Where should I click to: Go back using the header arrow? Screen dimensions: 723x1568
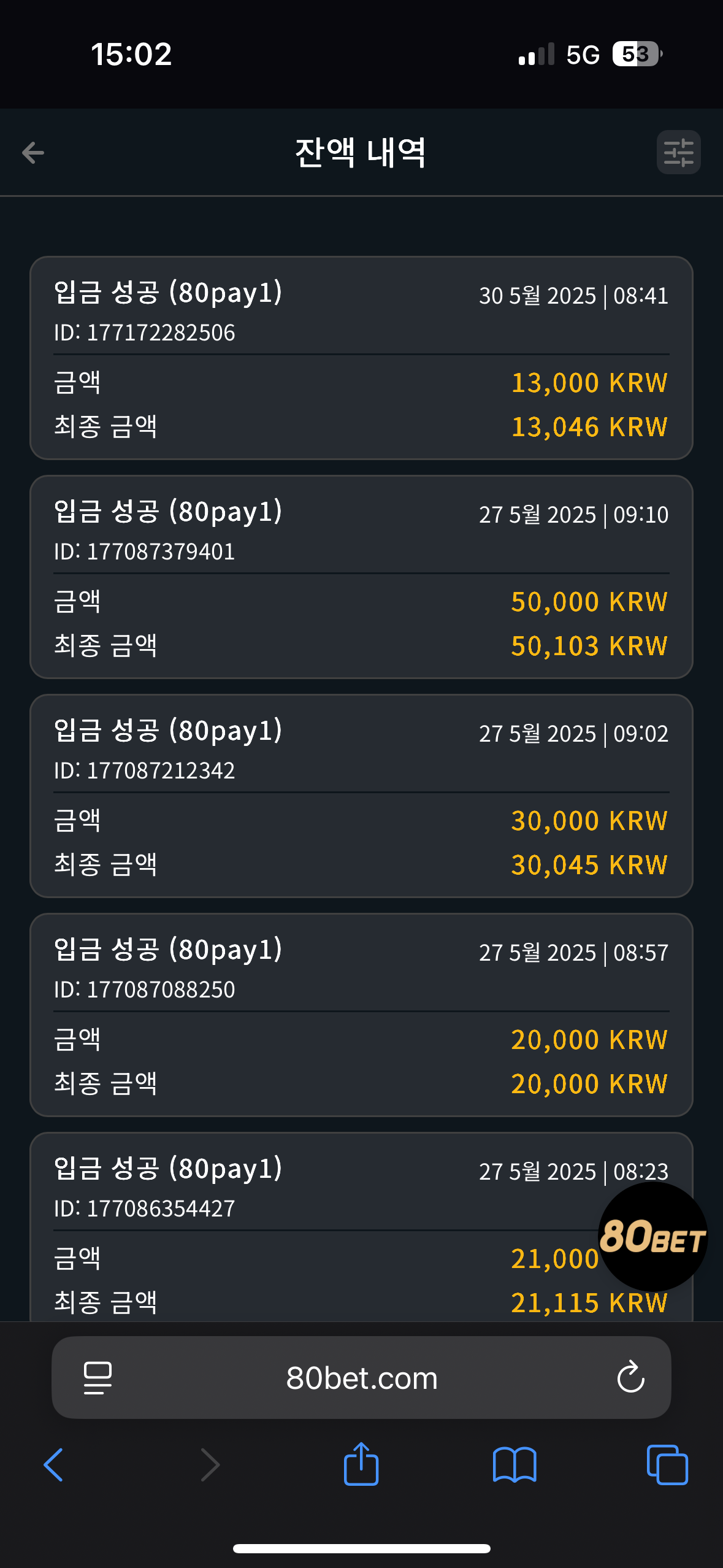[33, 153]
